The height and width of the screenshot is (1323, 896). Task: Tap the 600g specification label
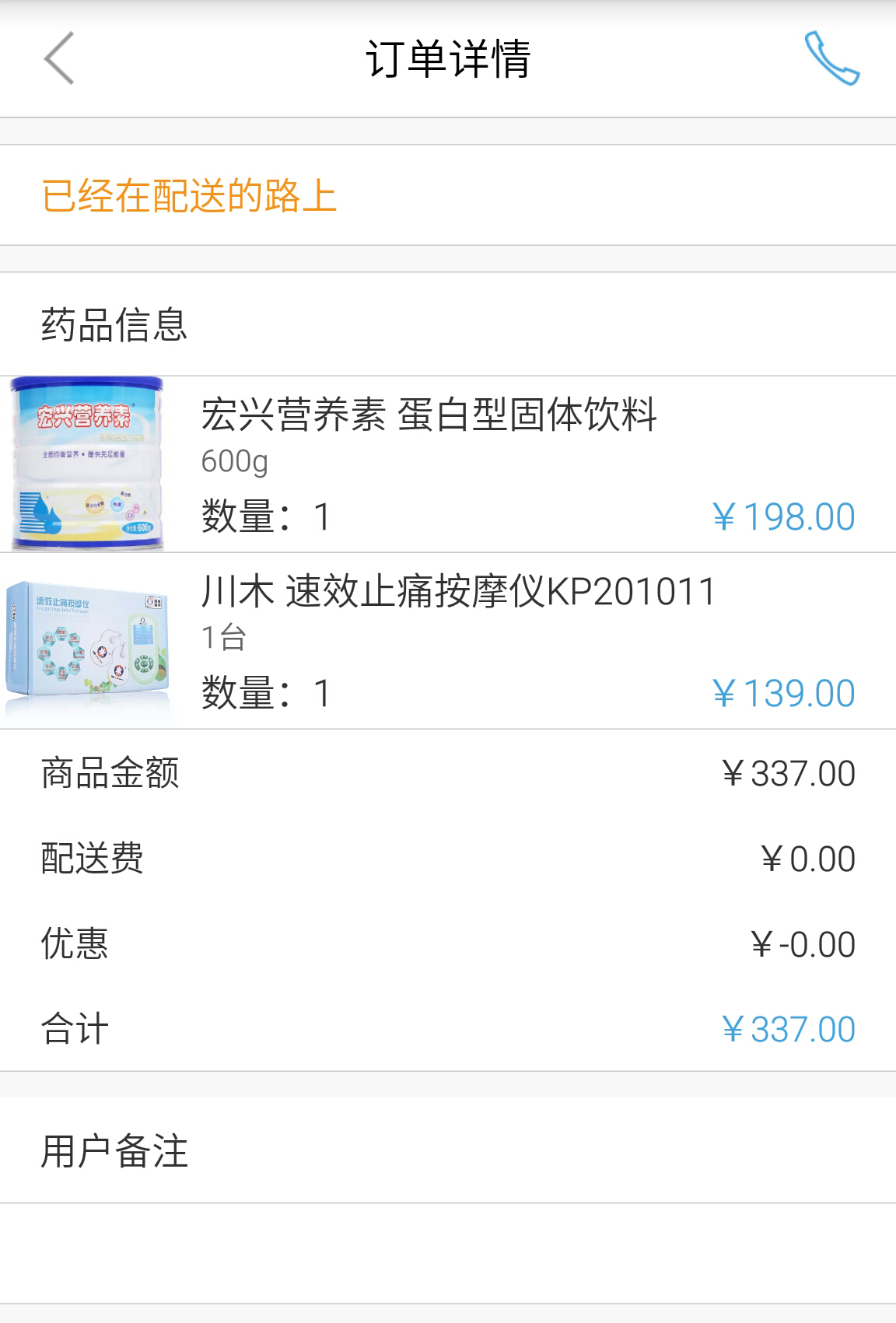(233, 462)
